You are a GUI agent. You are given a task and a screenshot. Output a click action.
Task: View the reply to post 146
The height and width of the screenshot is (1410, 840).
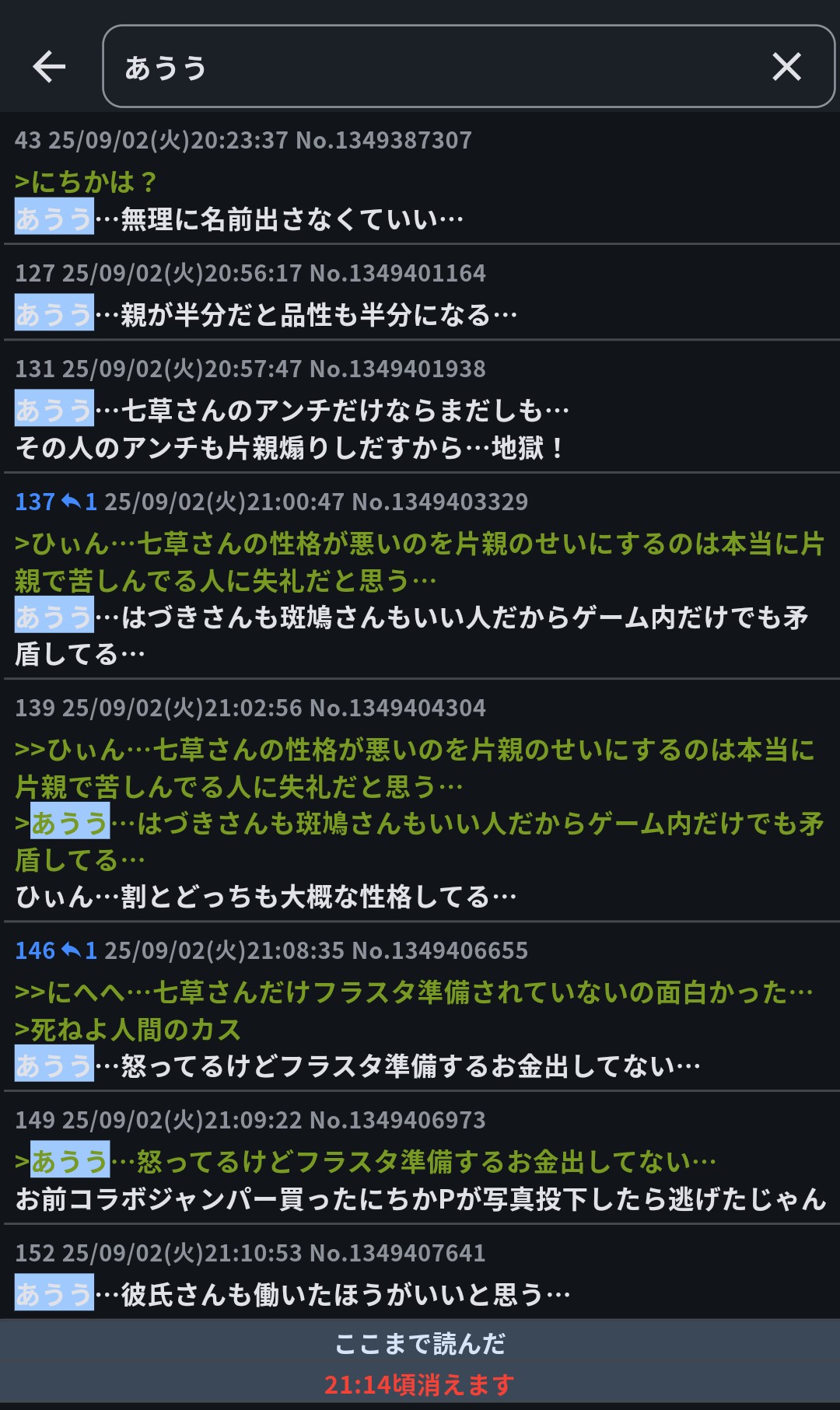80,950
